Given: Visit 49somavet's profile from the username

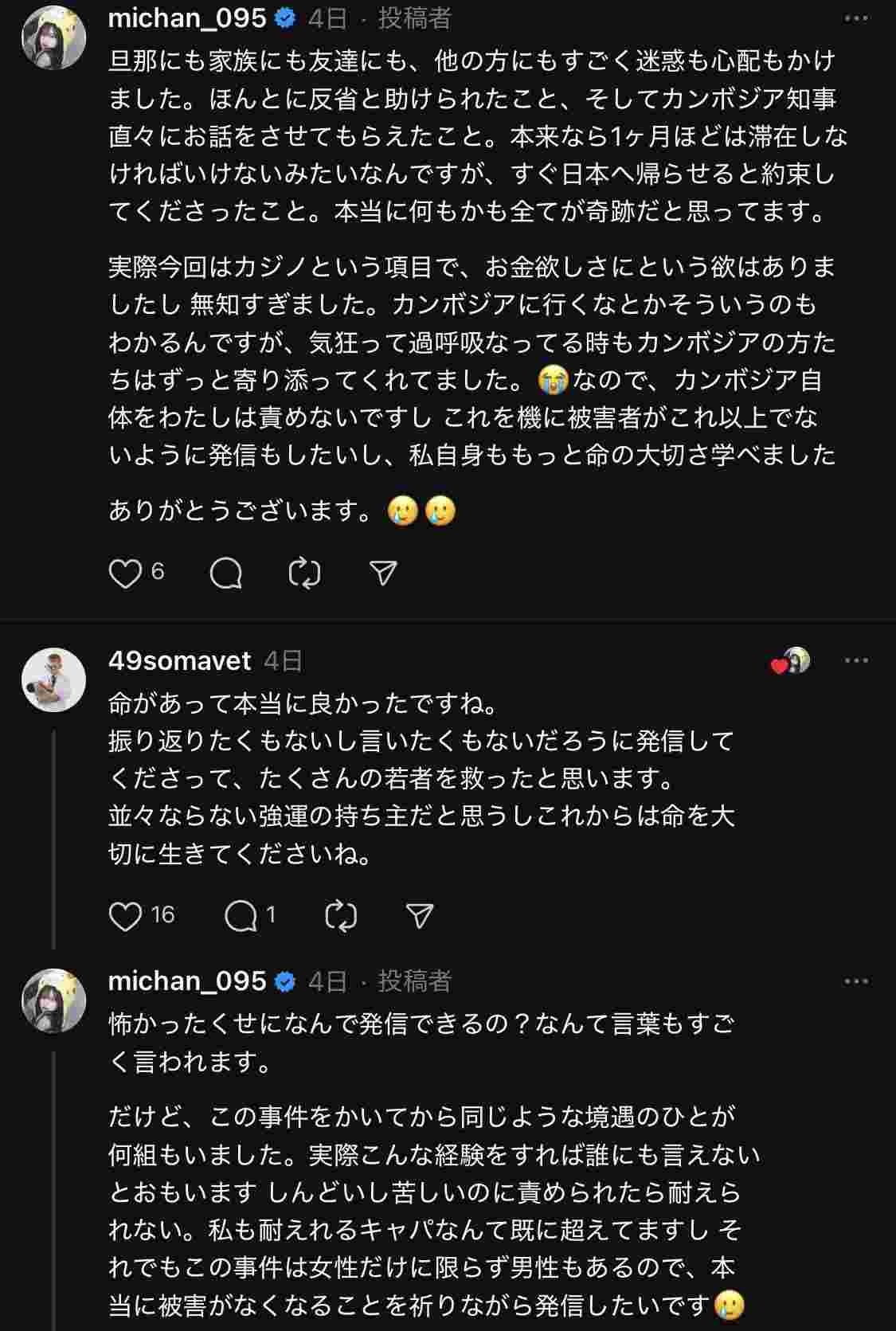Looking at the screenshot, I should (x=177, y=661).
